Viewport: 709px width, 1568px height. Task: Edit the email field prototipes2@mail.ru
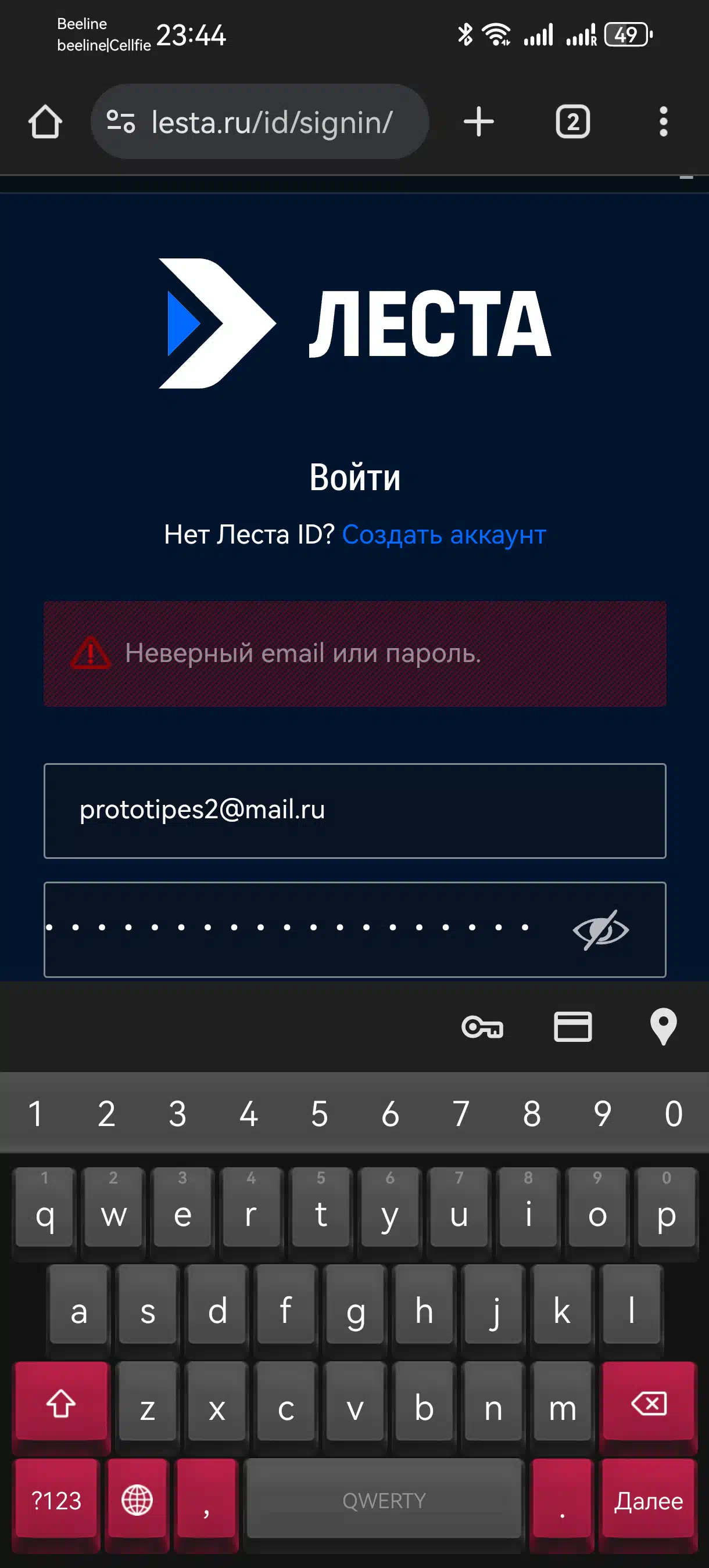click(x=355, y=811)
